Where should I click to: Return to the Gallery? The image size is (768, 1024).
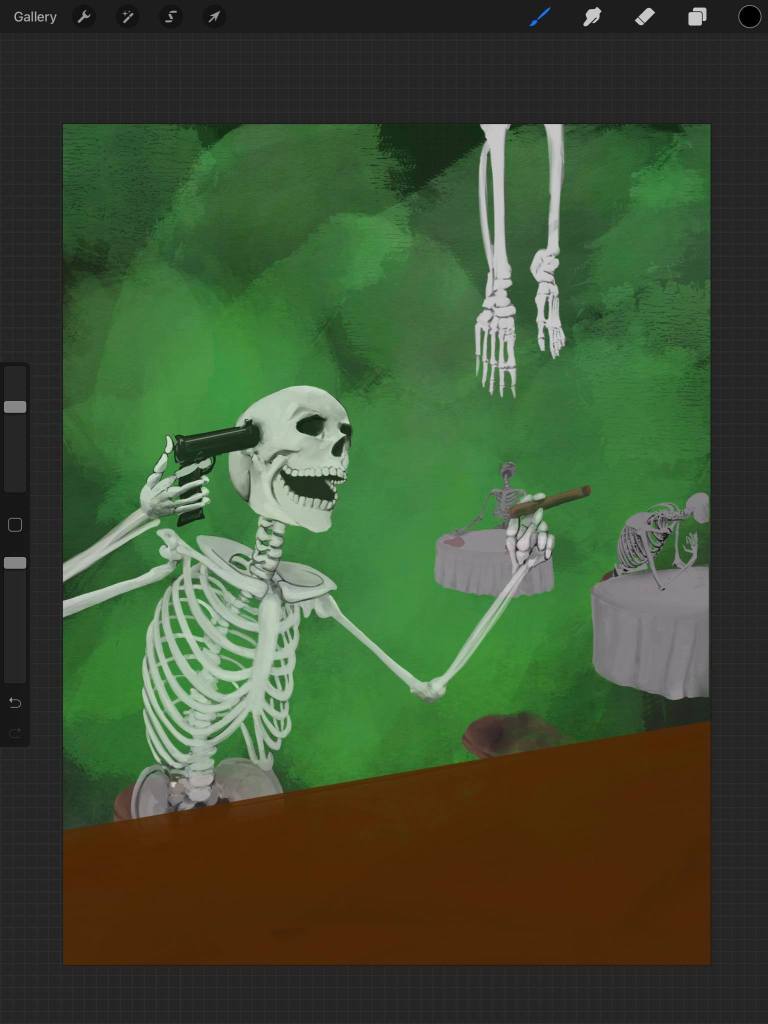click(35, 17)
